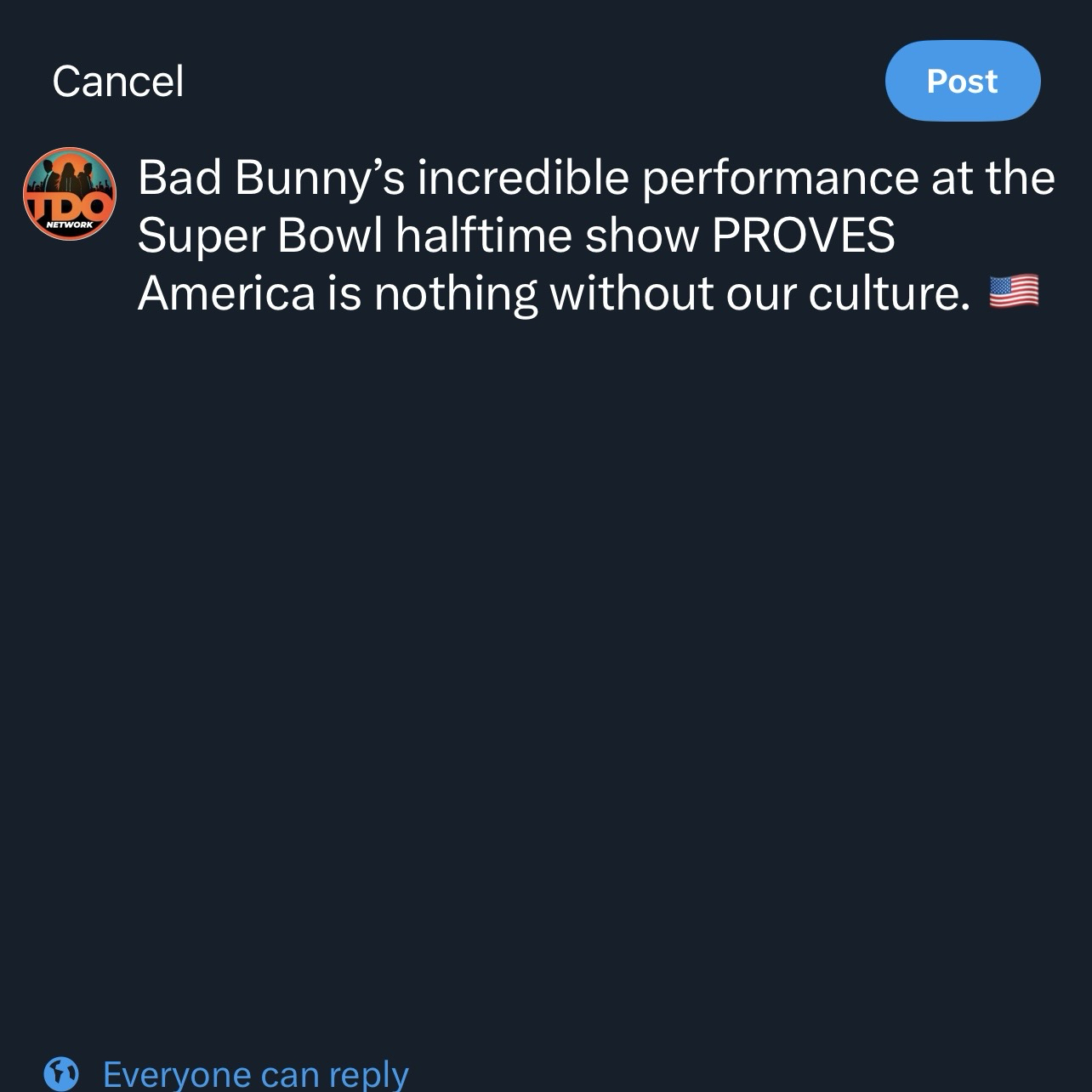Cancel the draft post
The height and width of the screenshot is (1092, 1092).
[x=117, y=82]
